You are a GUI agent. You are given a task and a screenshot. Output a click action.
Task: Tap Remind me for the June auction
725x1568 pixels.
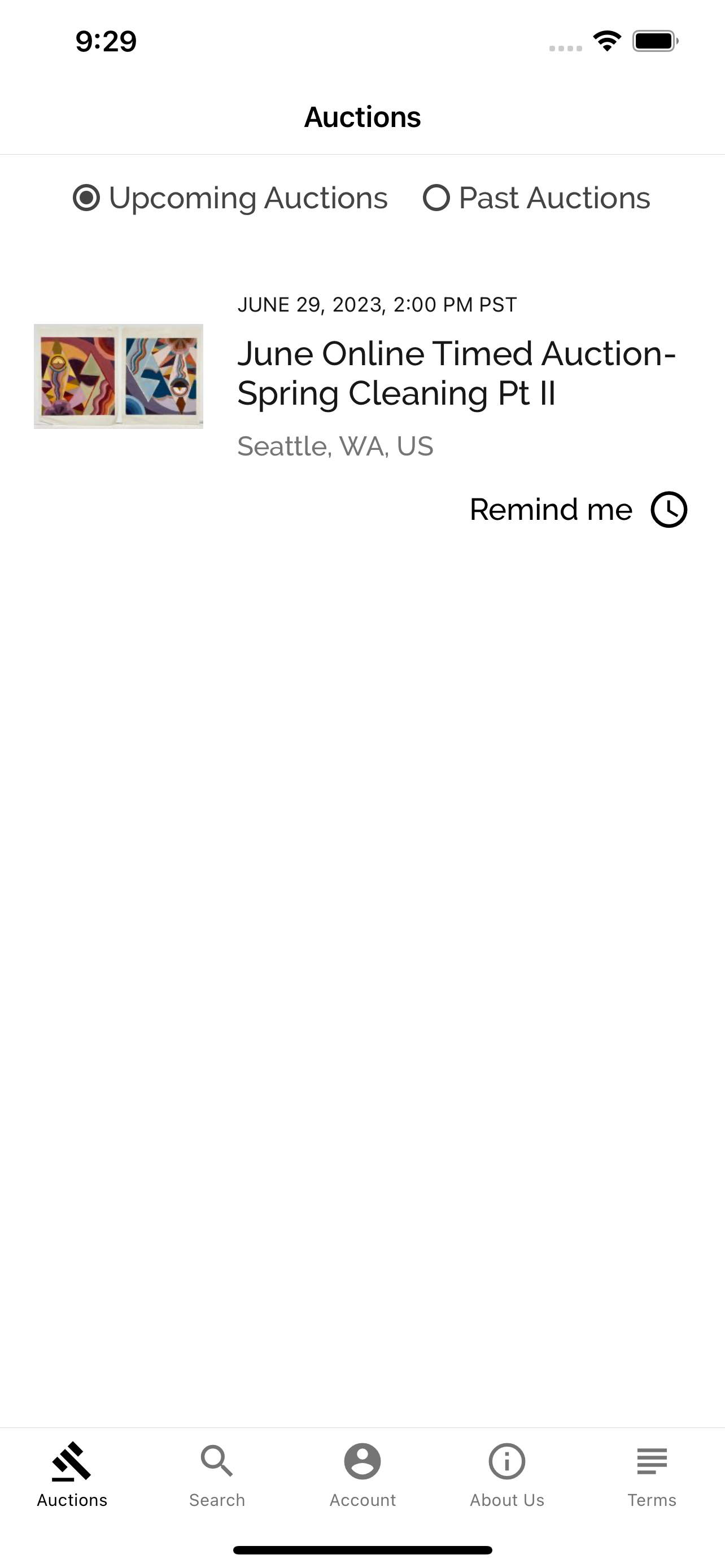pyautogui.click(x=551, y=510)
